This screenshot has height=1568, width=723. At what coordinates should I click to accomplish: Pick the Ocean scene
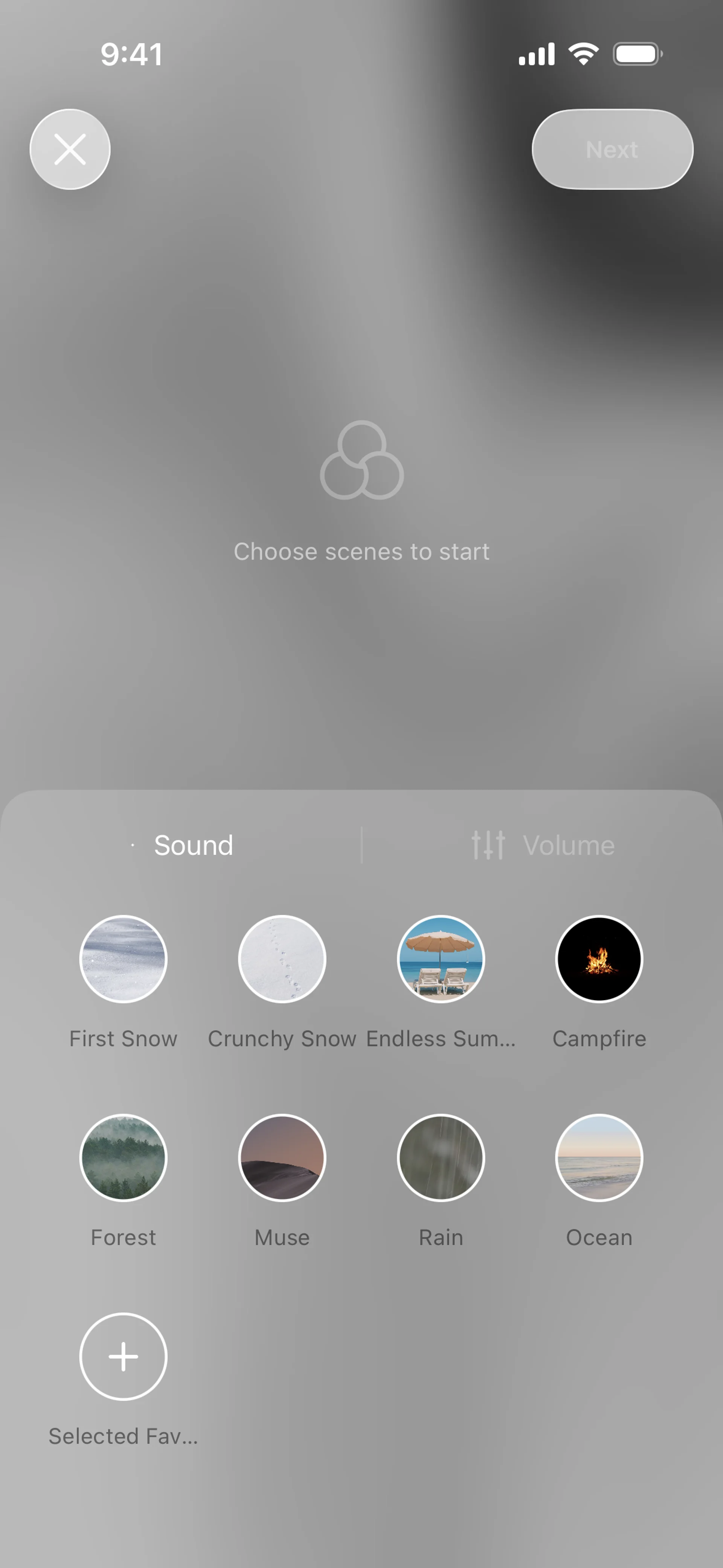click(x=599, y=1157)
